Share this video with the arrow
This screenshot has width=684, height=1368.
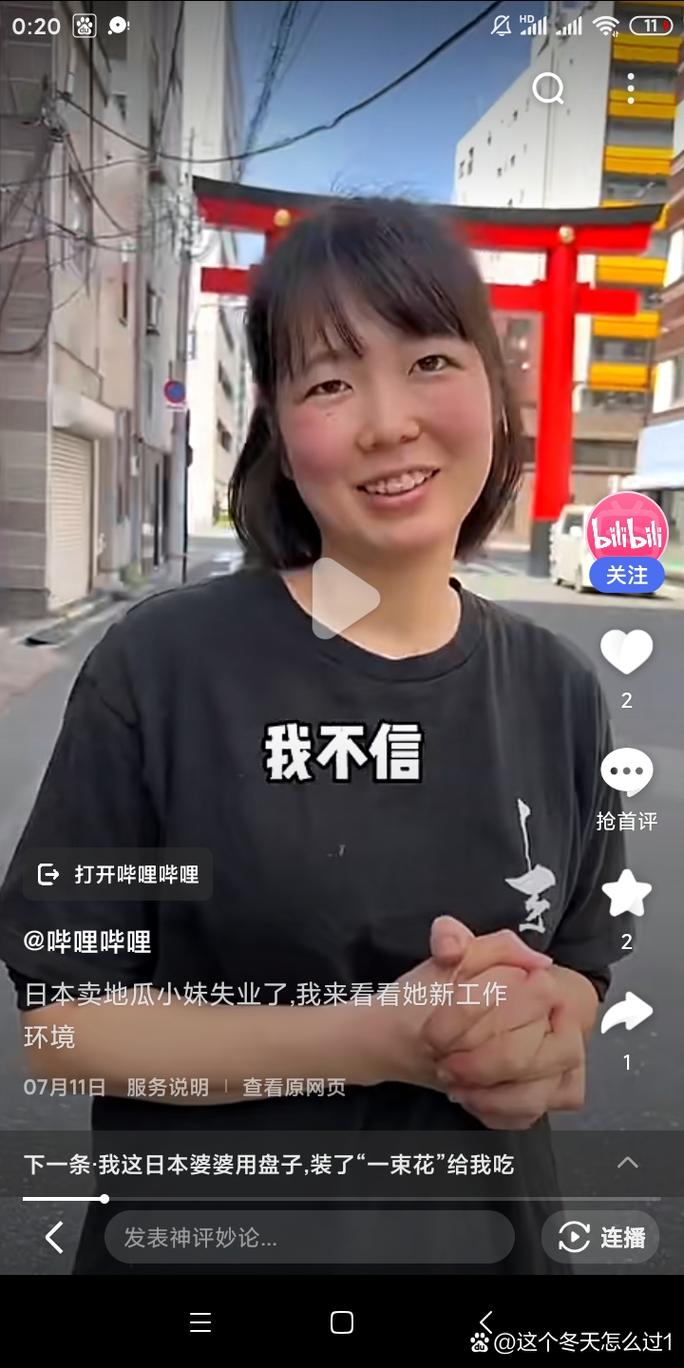point(627,1014)
